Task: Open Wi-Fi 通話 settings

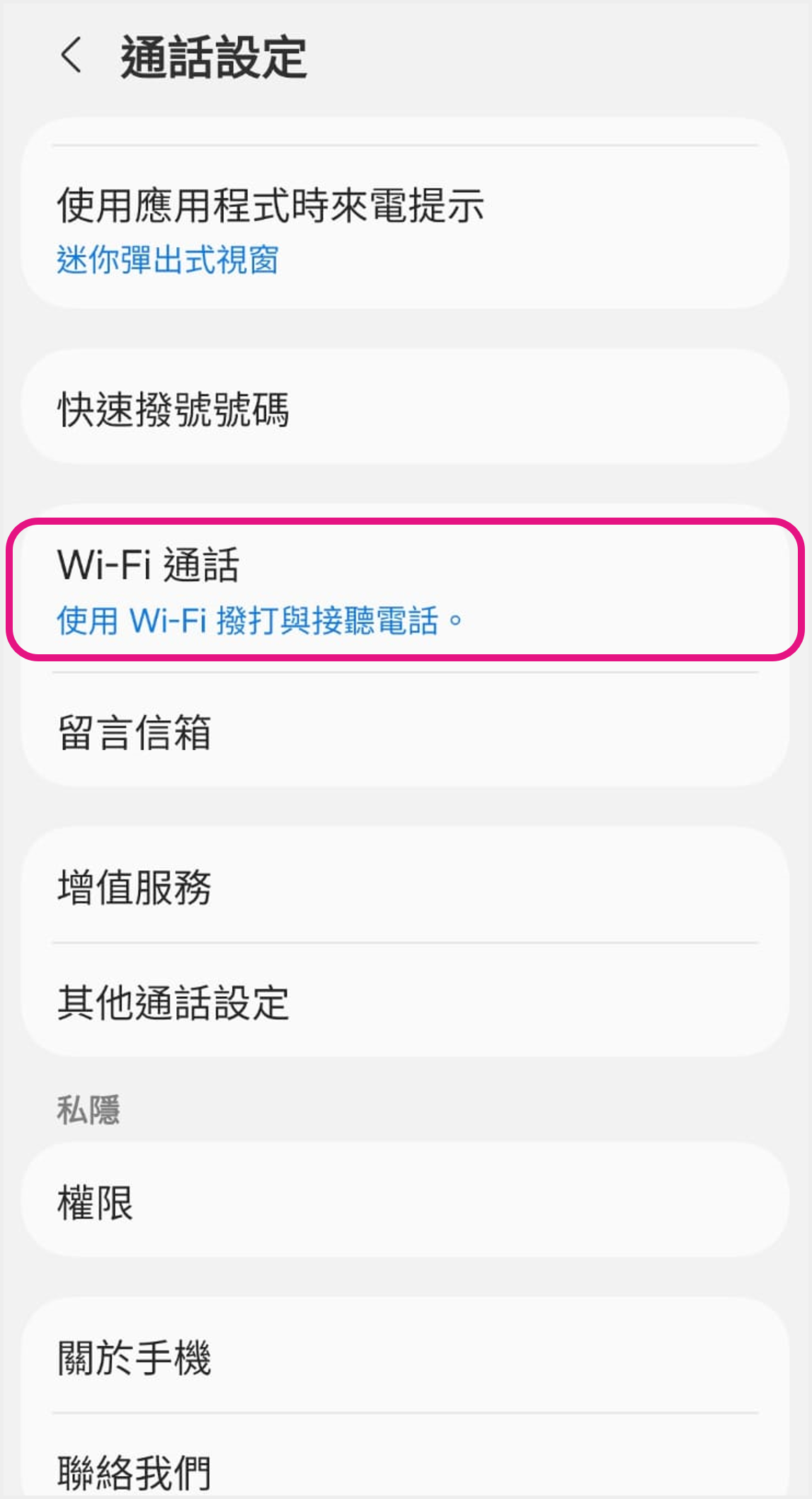Action: click(x=404, y=590)
